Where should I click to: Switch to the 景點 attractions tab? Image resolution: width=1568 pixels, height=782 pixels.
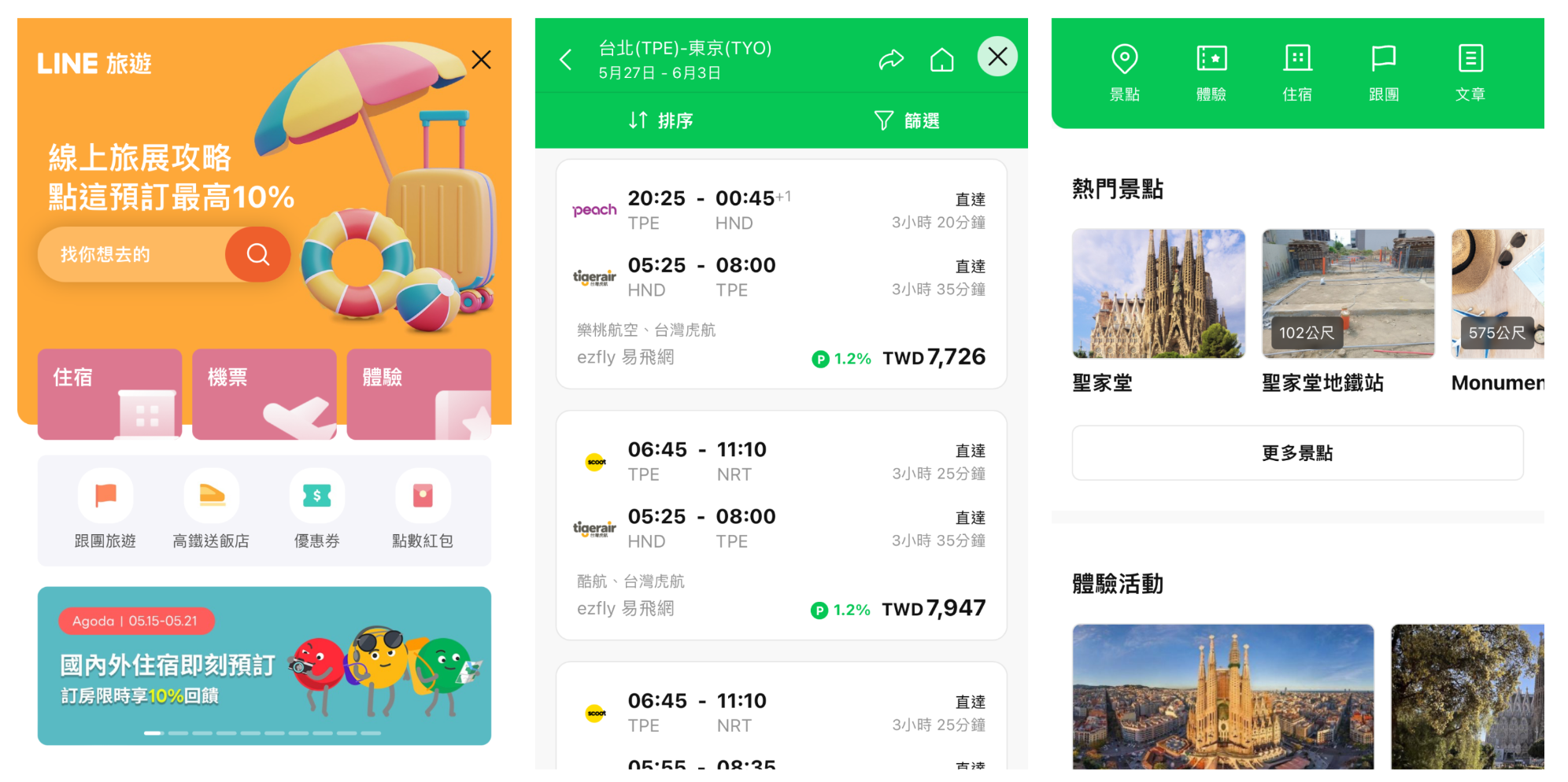[x=1124, y=72]
